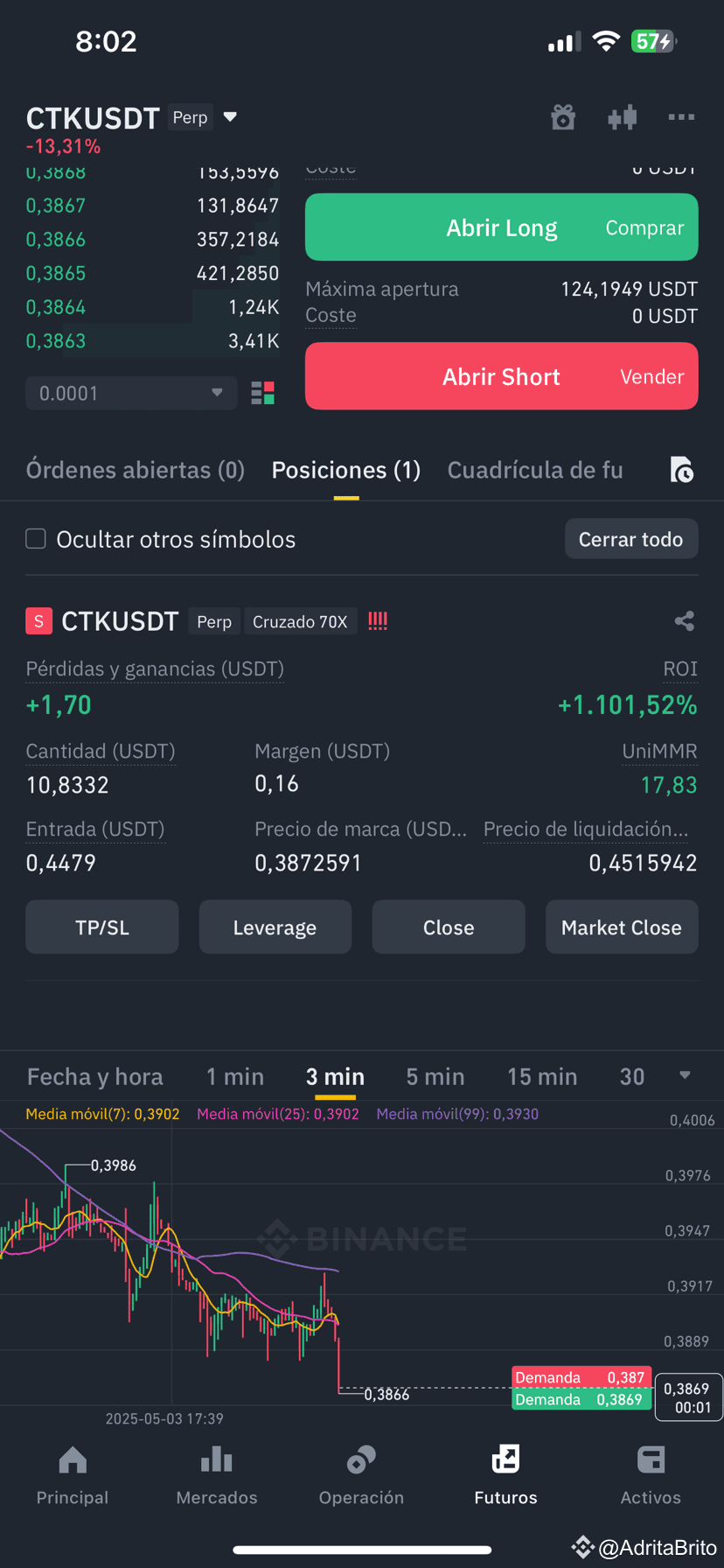The width and height of the screenshot is (724, 1568).
Task: Tap Cerrar todo button
Action: click(631, 539)
